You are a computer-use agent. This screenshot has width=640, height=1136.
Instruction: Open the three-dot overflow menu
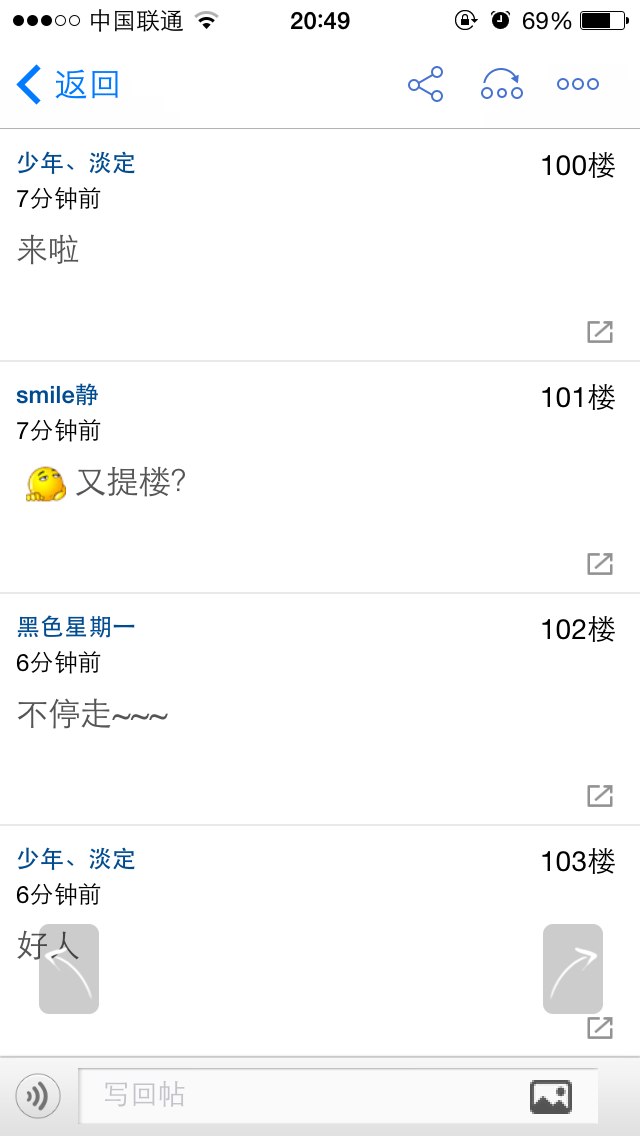click(x=578, y=84)
